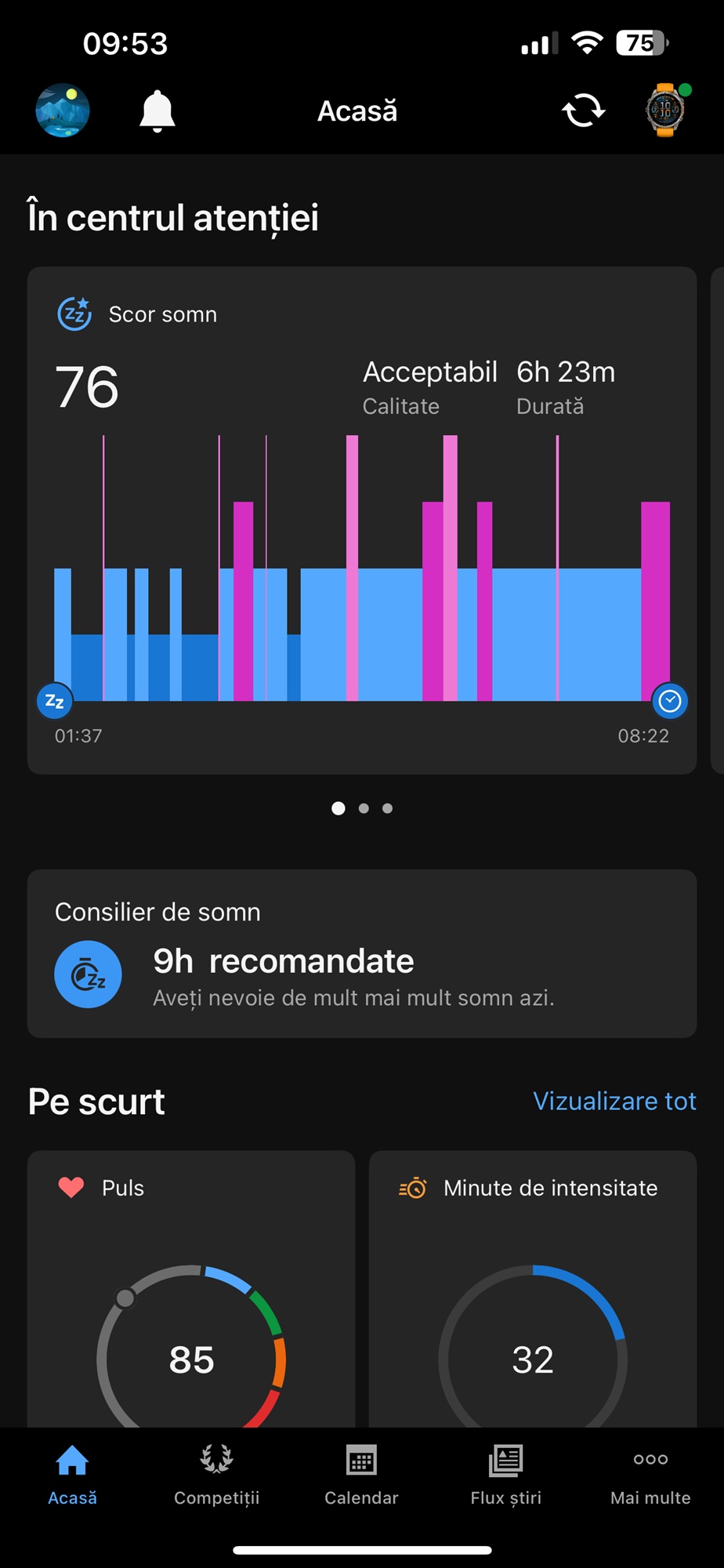Open the connected watch device icon
This screenshot has height=1568, width=724.
pos(667,110)
